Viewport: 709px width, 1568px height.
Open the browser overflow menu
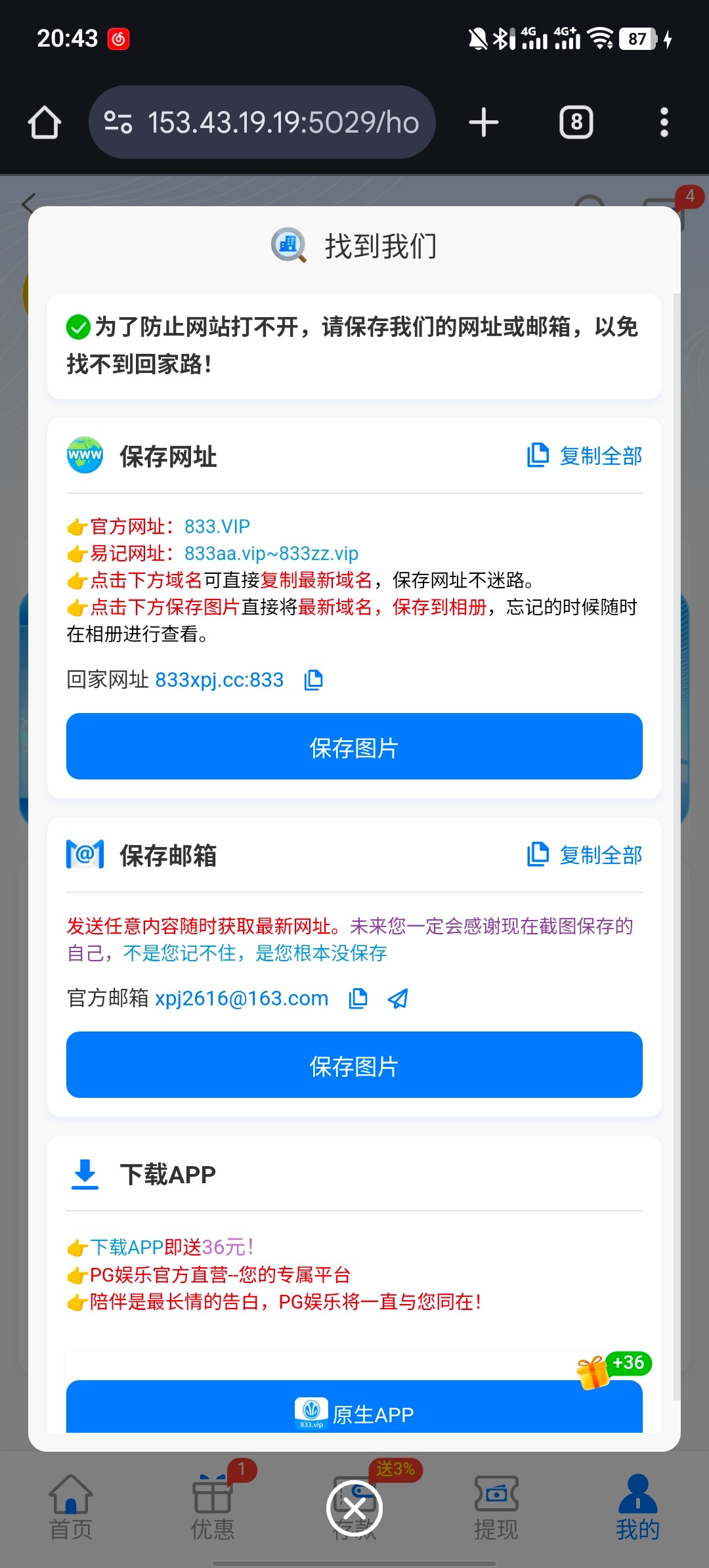[x=664, y=123]
